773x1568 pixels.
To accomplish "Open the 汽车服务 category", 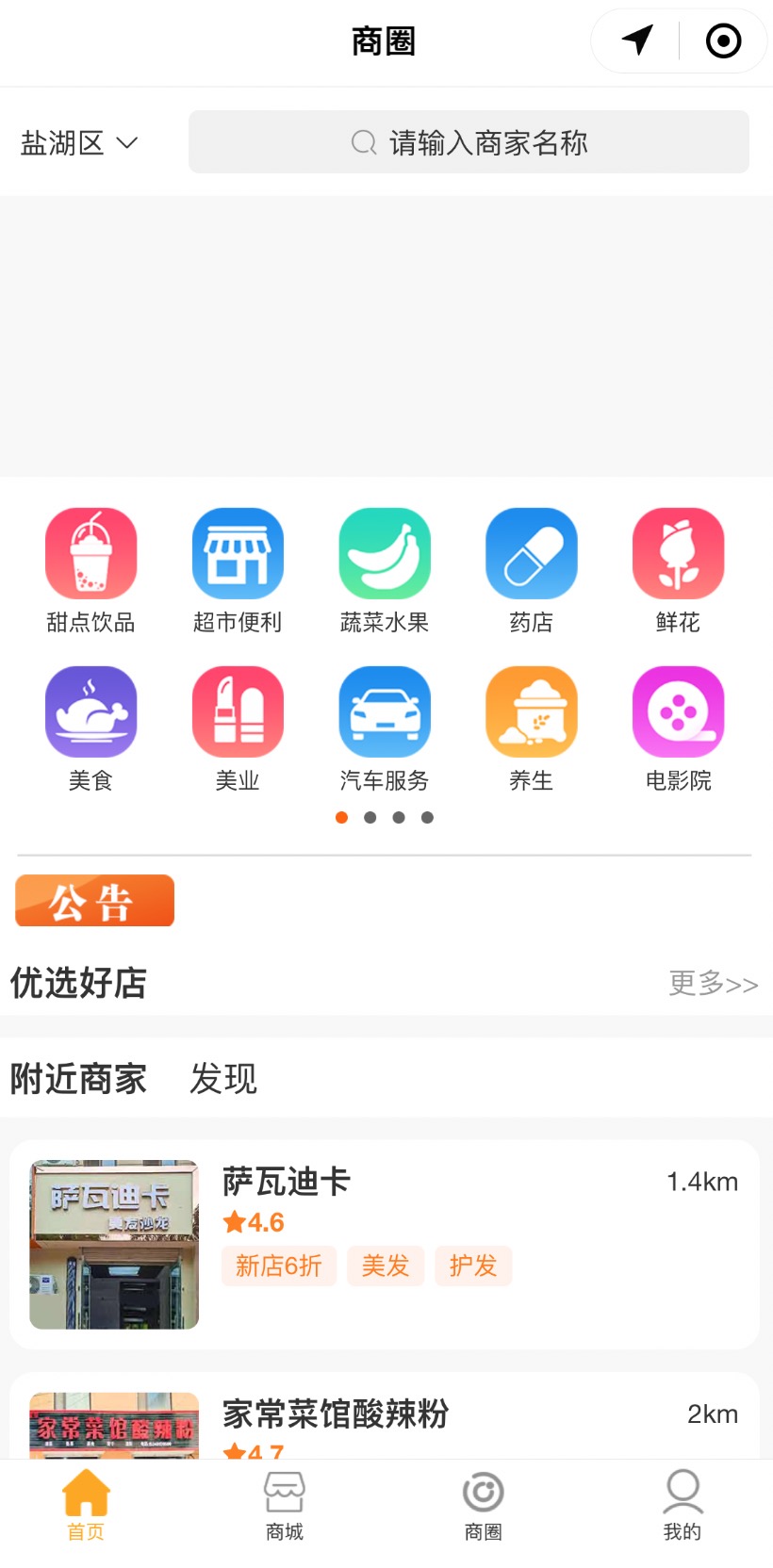I will [x=385, y=729].
